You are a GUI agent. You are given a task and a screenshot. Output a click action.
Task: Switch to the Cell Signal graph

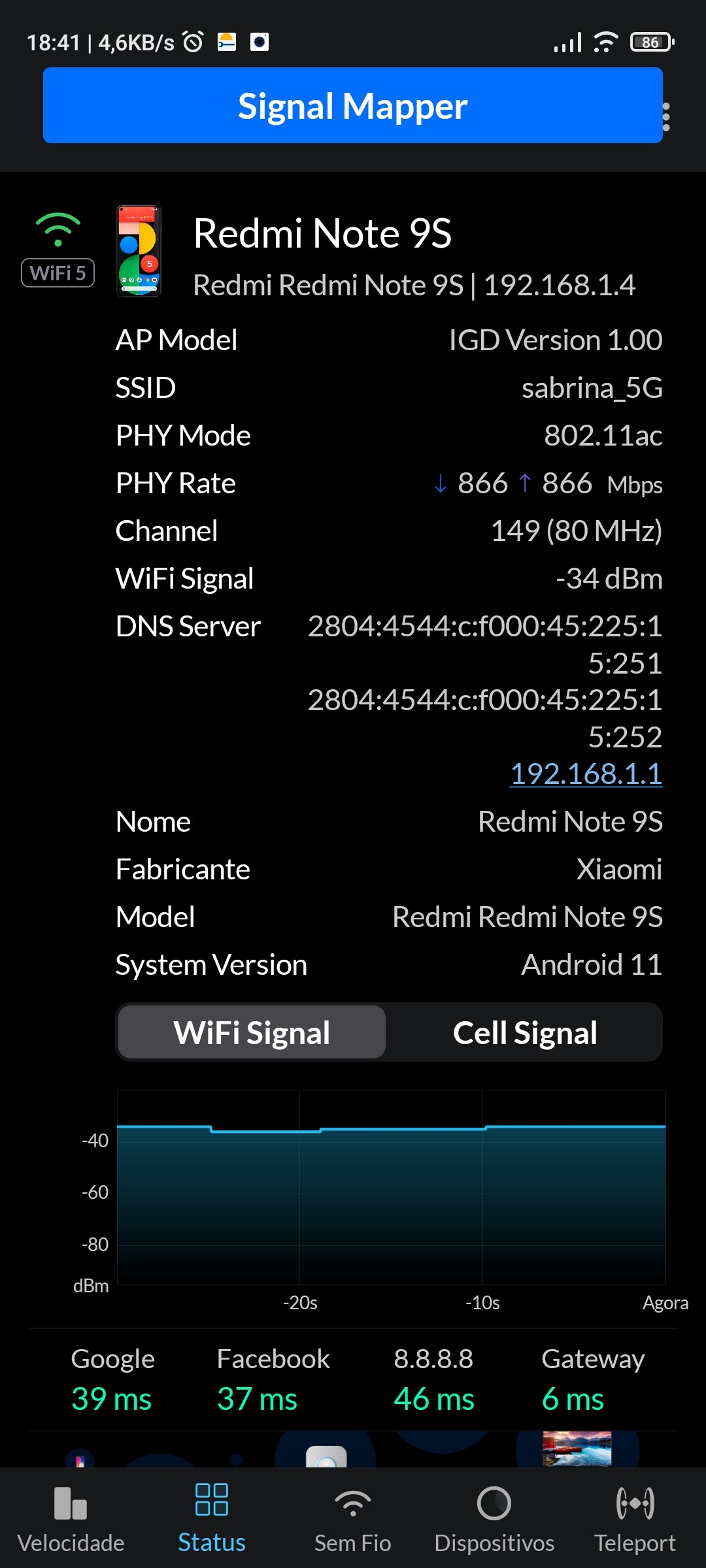tap(525, 1032)
